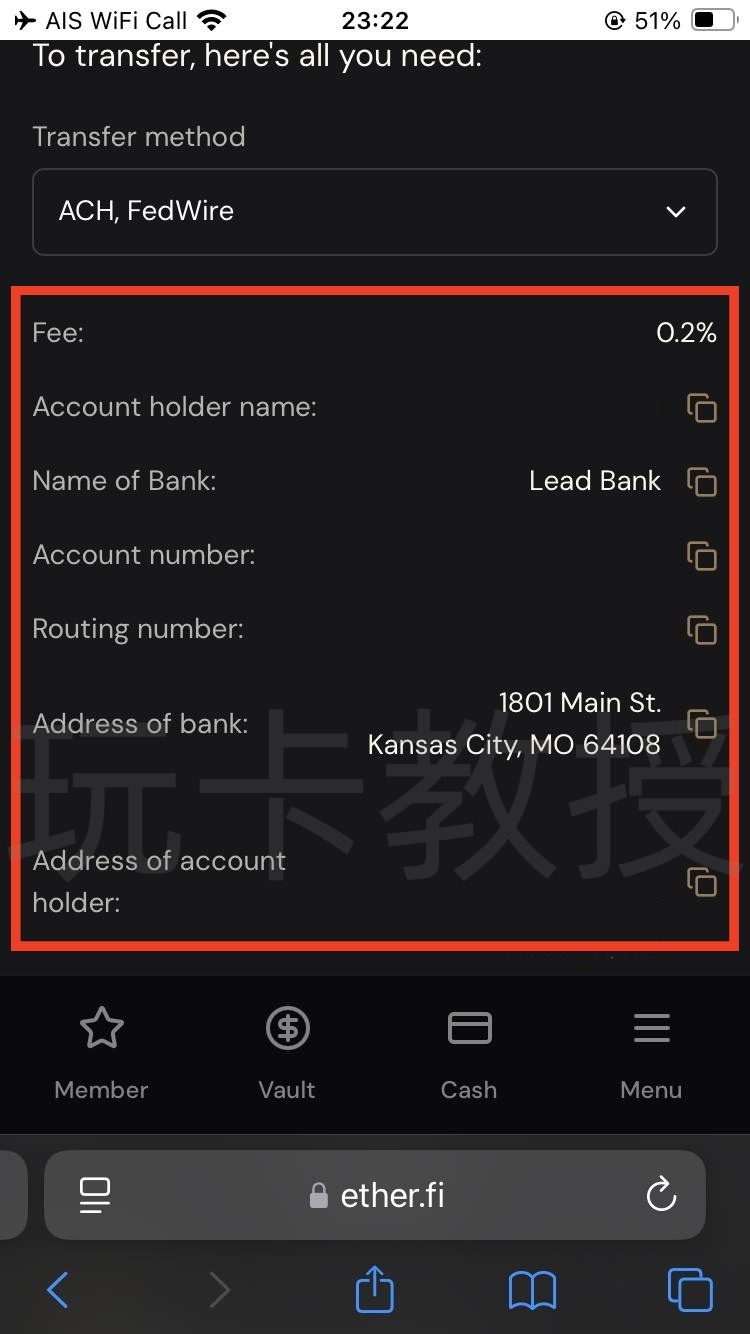Copy the Account number
The image size is (750, 1334).
coord(703,556)
